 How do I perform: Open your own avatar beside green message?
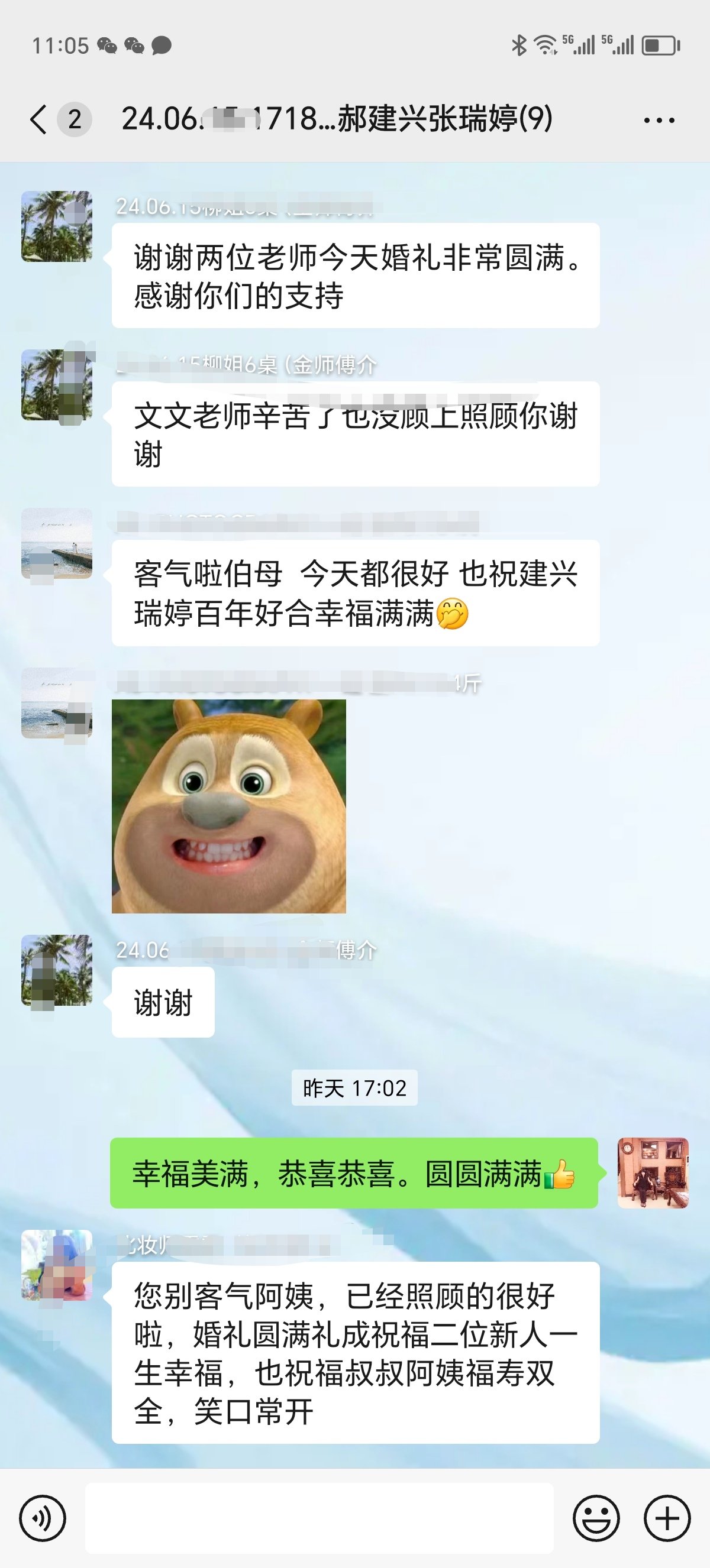click(x=653, y=1172)
